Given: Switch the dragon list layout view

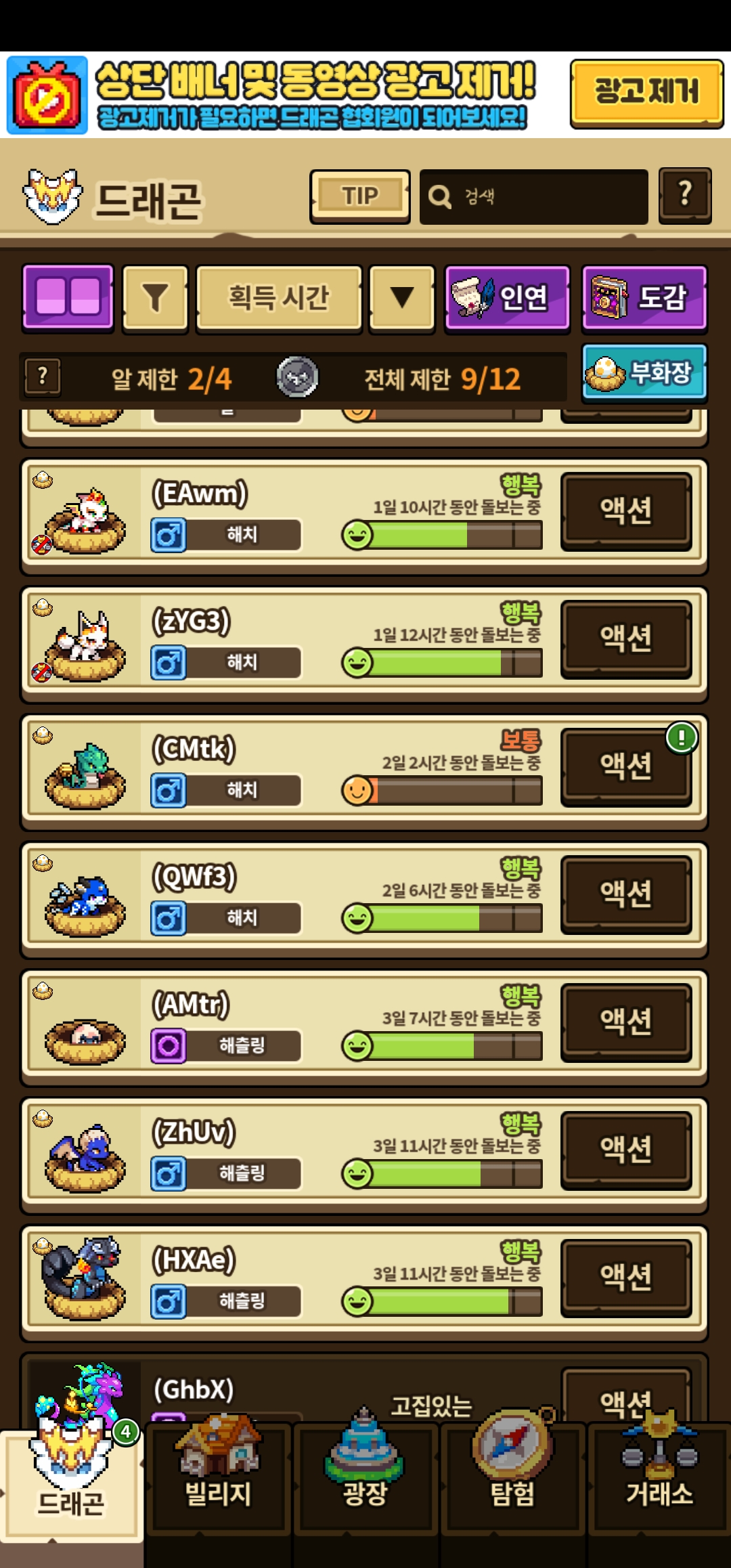Looking at the screenshot, I should pos(68,297).
